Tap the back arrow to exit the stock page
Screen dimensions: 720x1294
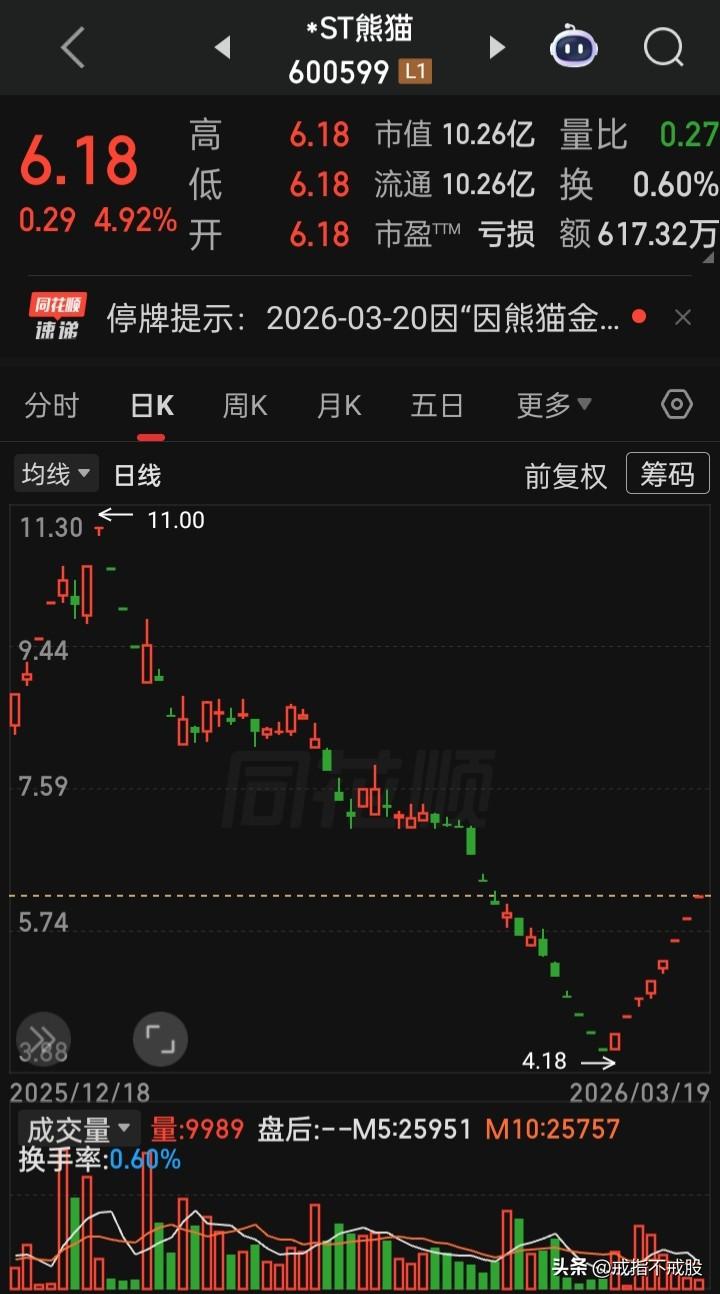[70, 47]
